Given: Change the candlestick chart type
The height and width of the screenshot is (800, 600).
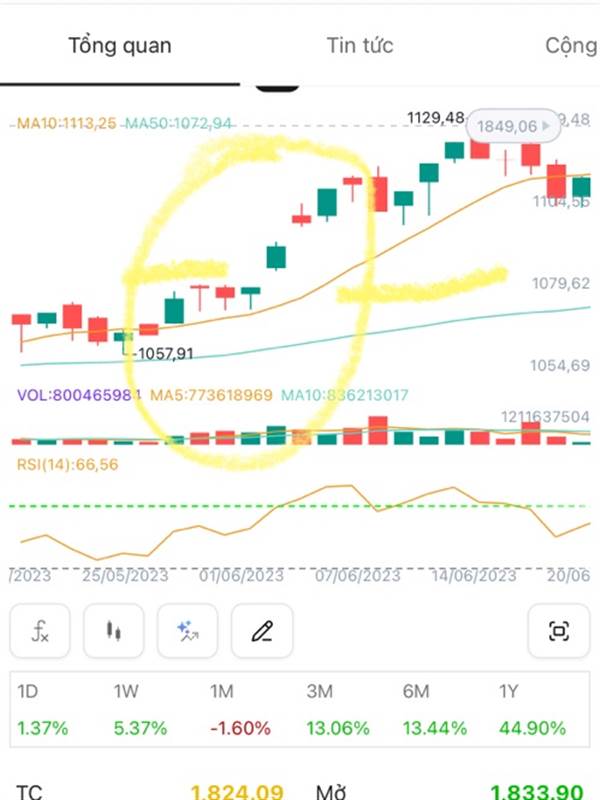Looking at the screenshot, I should coord(113,631).
